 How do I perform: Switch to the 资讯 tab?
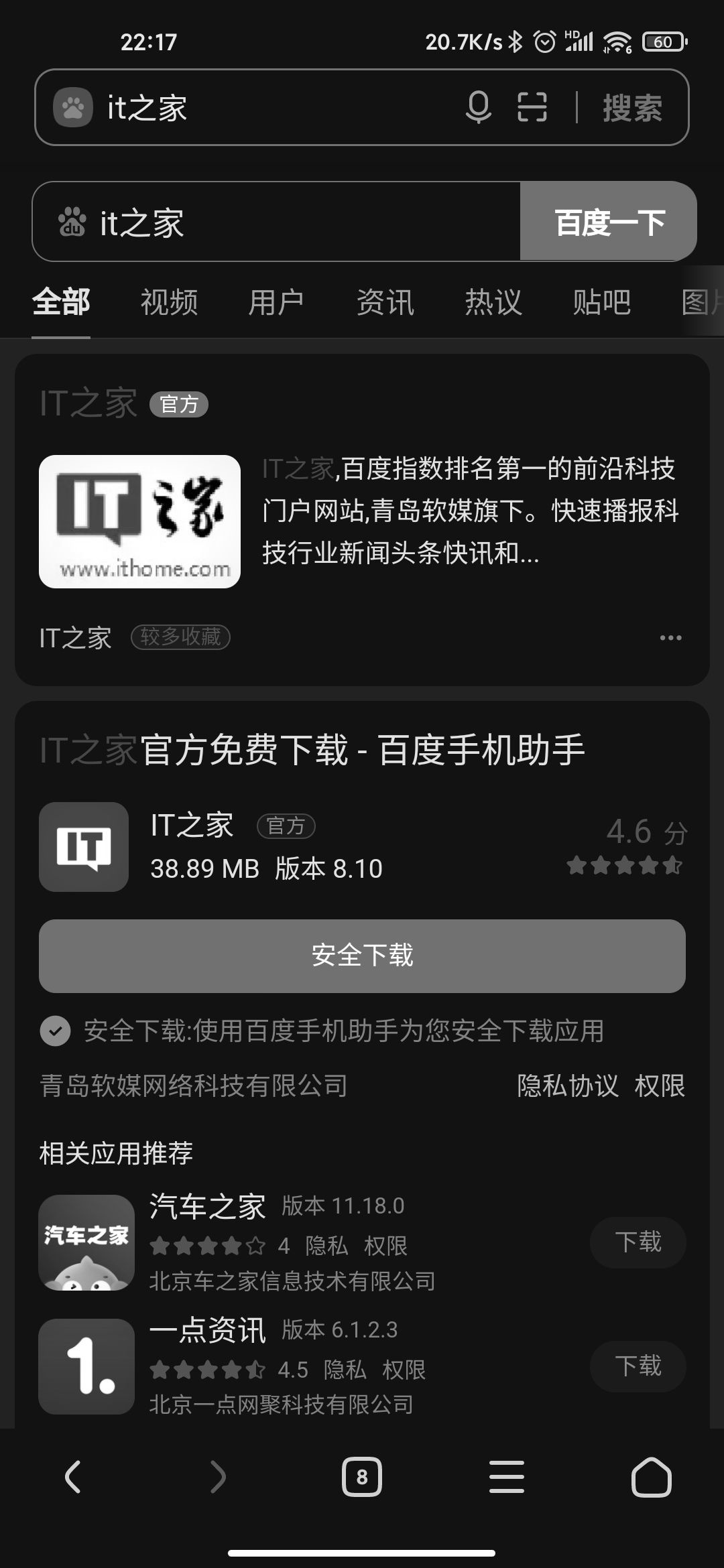[385, 302]
